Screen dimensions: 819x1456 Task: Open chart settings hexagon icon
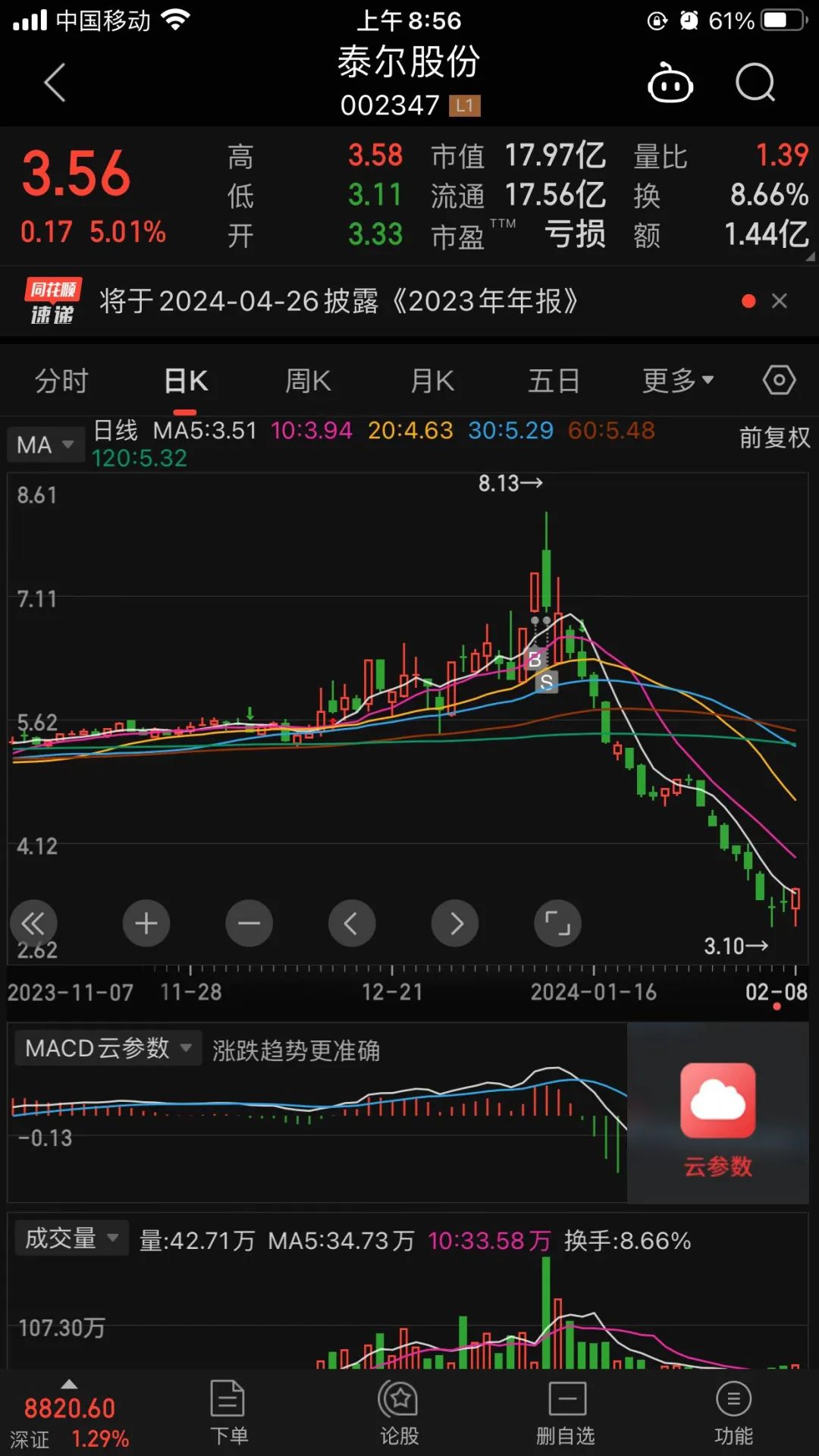coord(779,380)
